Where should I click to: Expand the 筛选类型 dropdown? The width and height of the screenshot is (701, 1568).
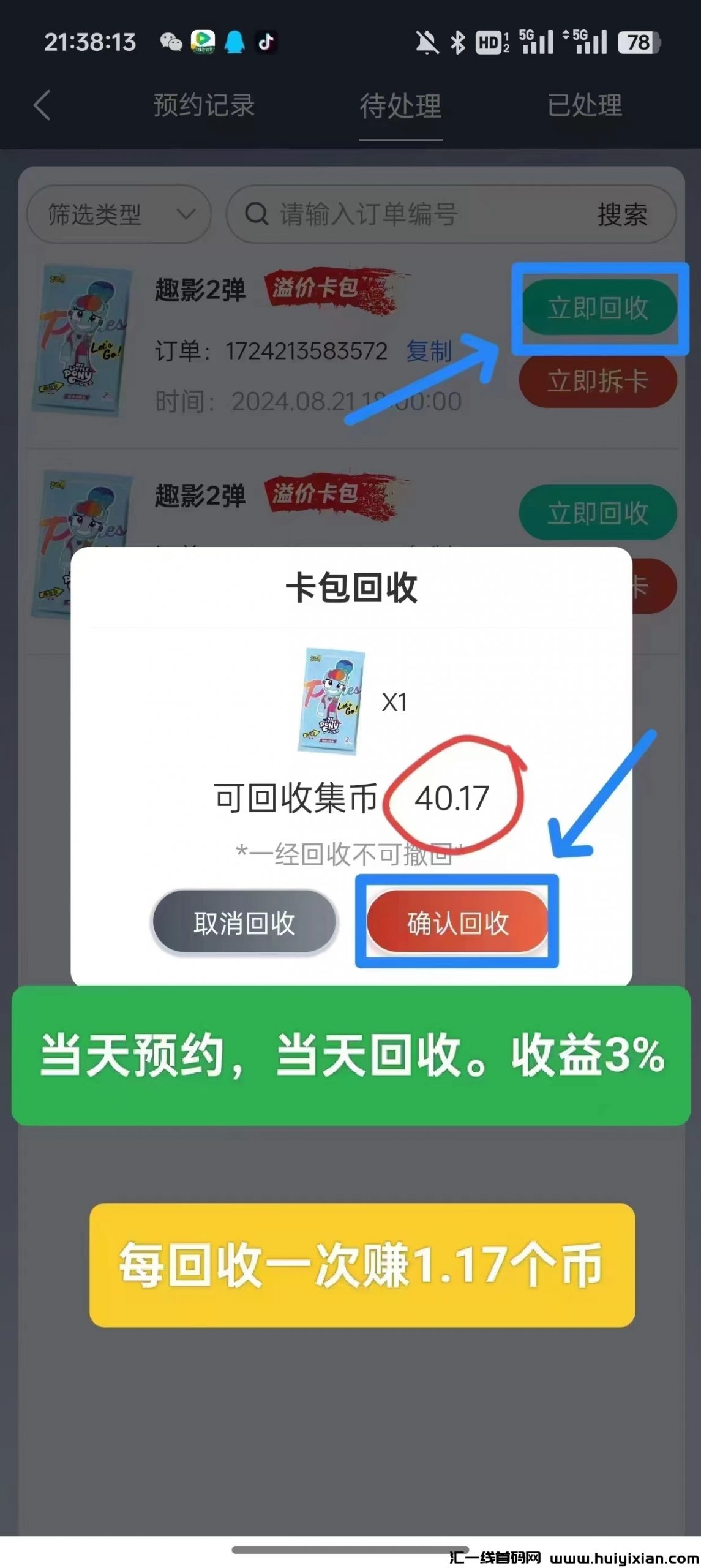119,214
